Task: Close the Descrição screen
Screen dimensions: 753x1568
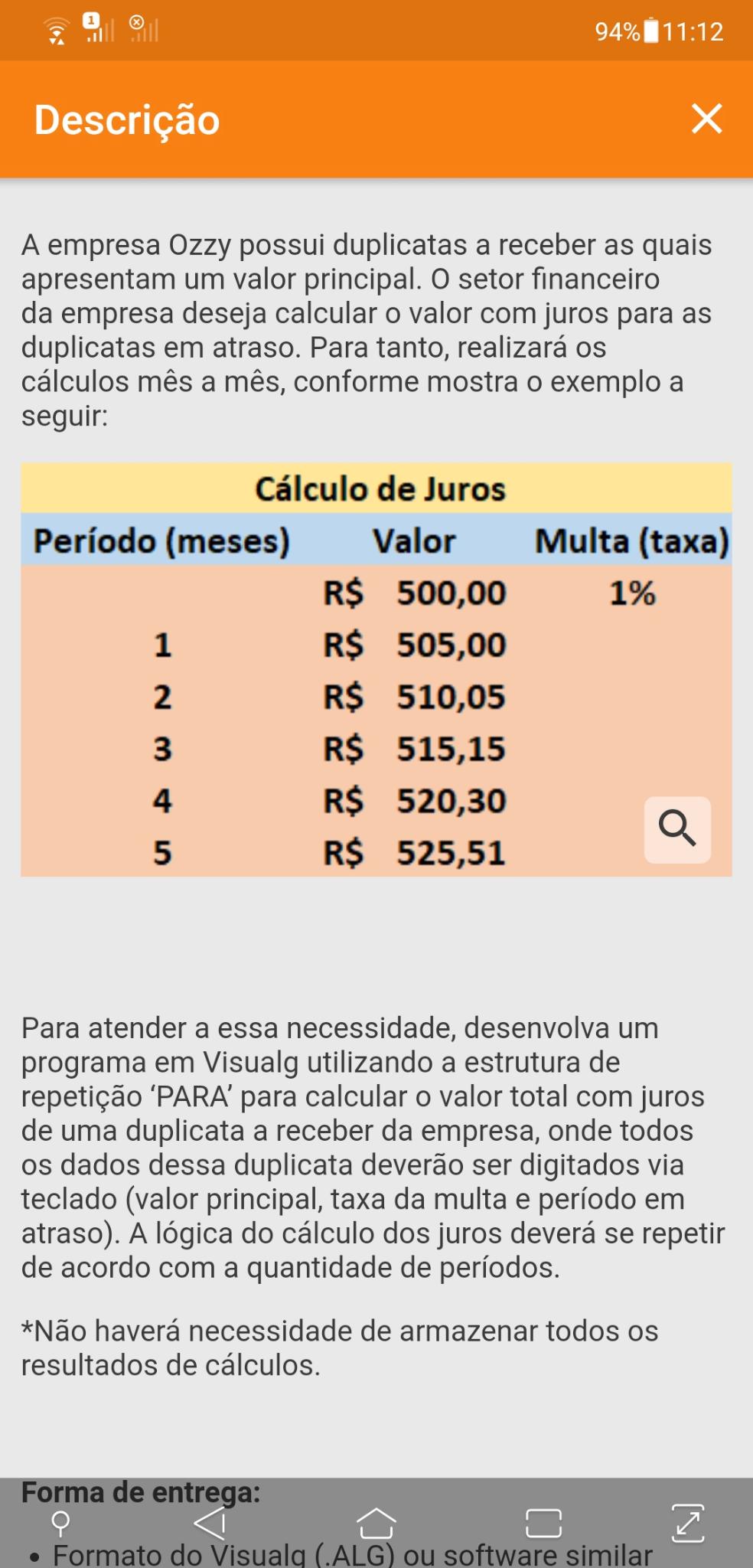Action: point(706,119)
